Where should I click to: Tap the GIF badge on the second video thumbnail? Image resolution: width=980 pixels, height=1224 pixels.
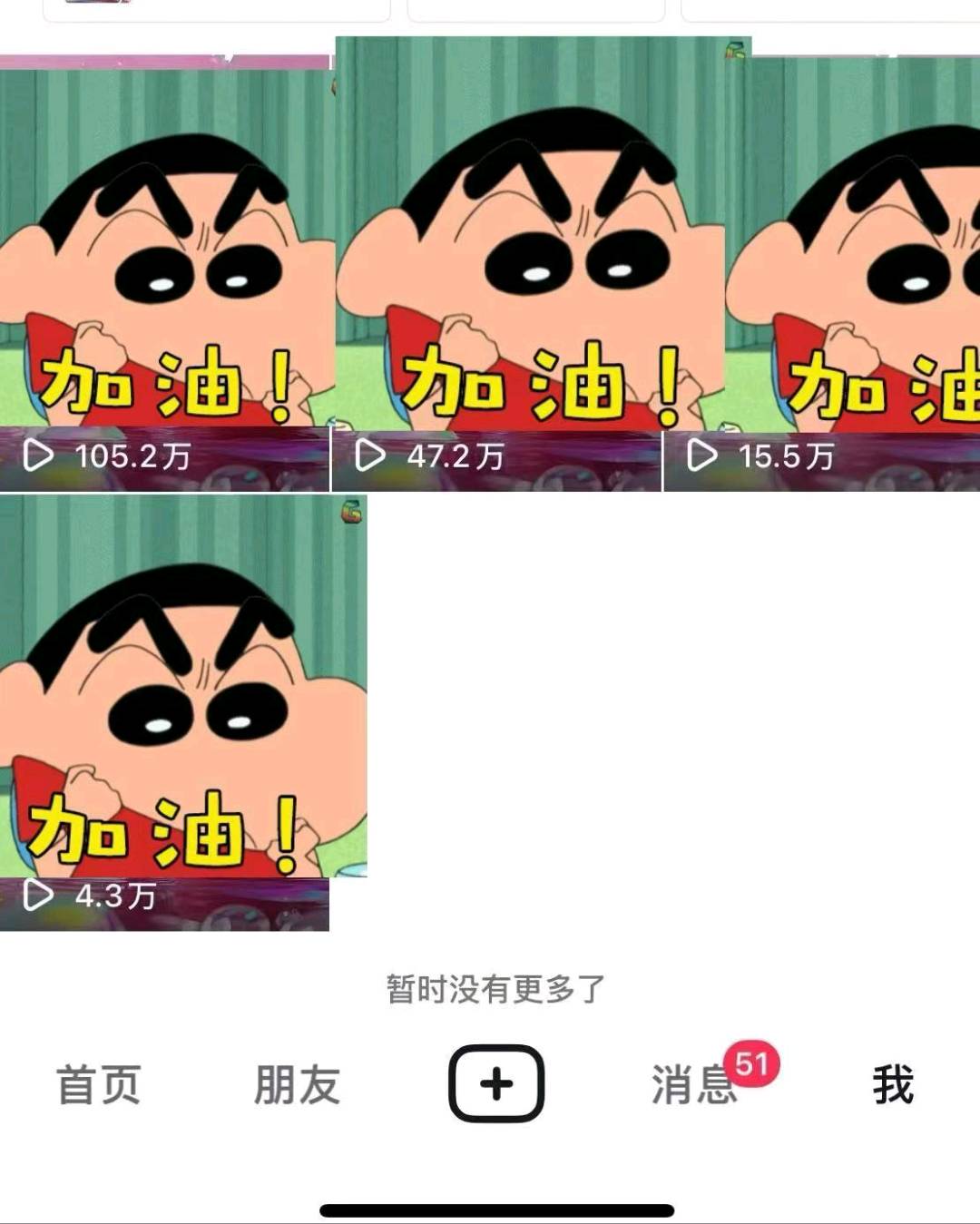736,50
